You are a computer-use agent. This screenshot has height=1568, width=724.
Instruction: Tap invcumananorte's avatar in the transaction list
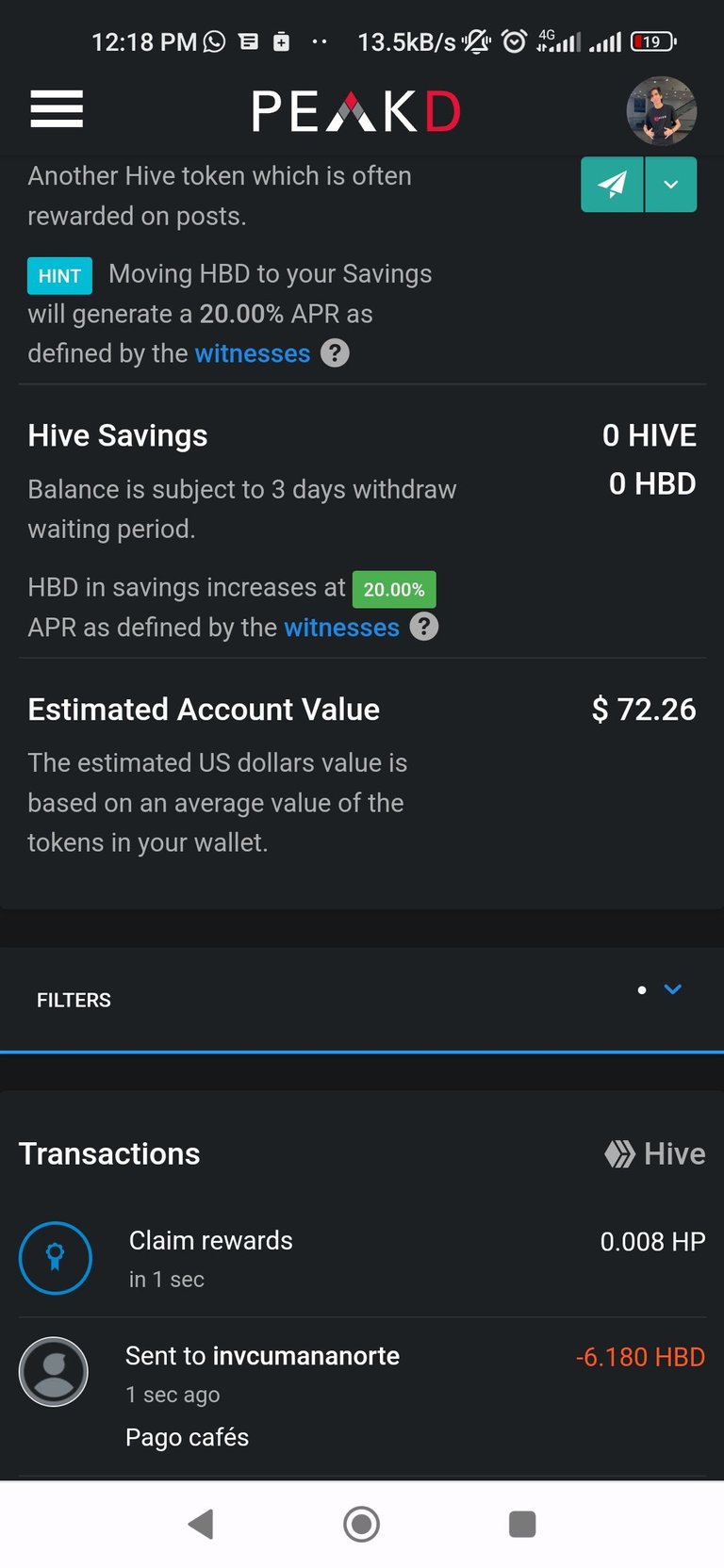click(x=54, y=1372)
